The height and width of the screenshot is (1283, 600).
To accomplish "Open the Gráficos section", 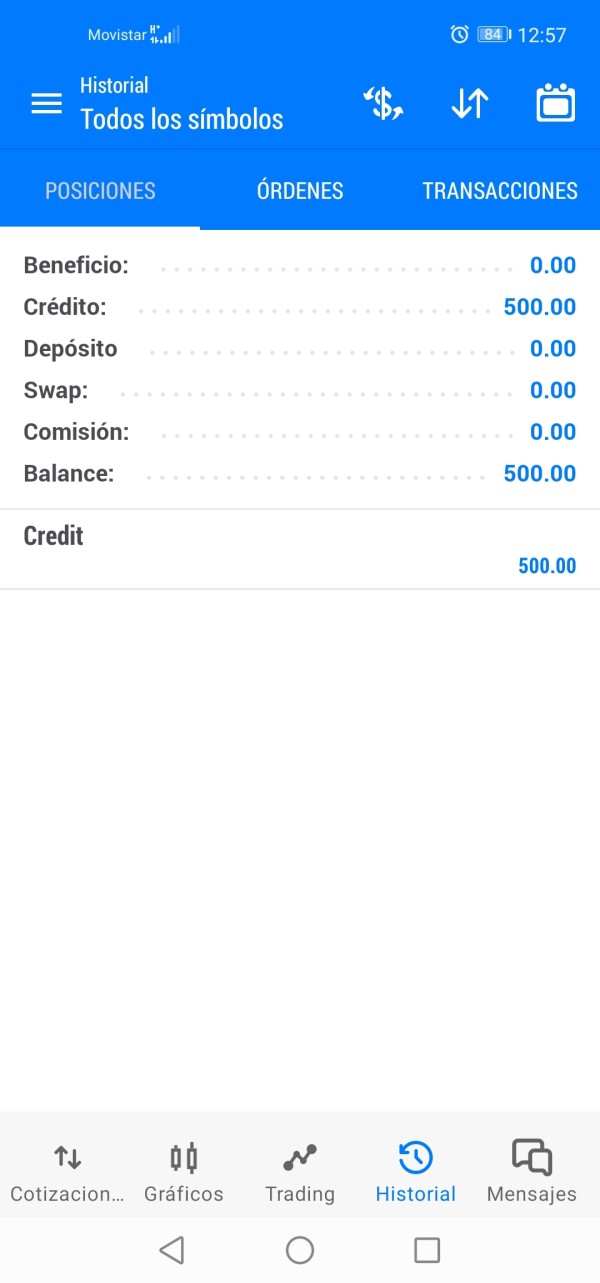I will coord(184,1172).
